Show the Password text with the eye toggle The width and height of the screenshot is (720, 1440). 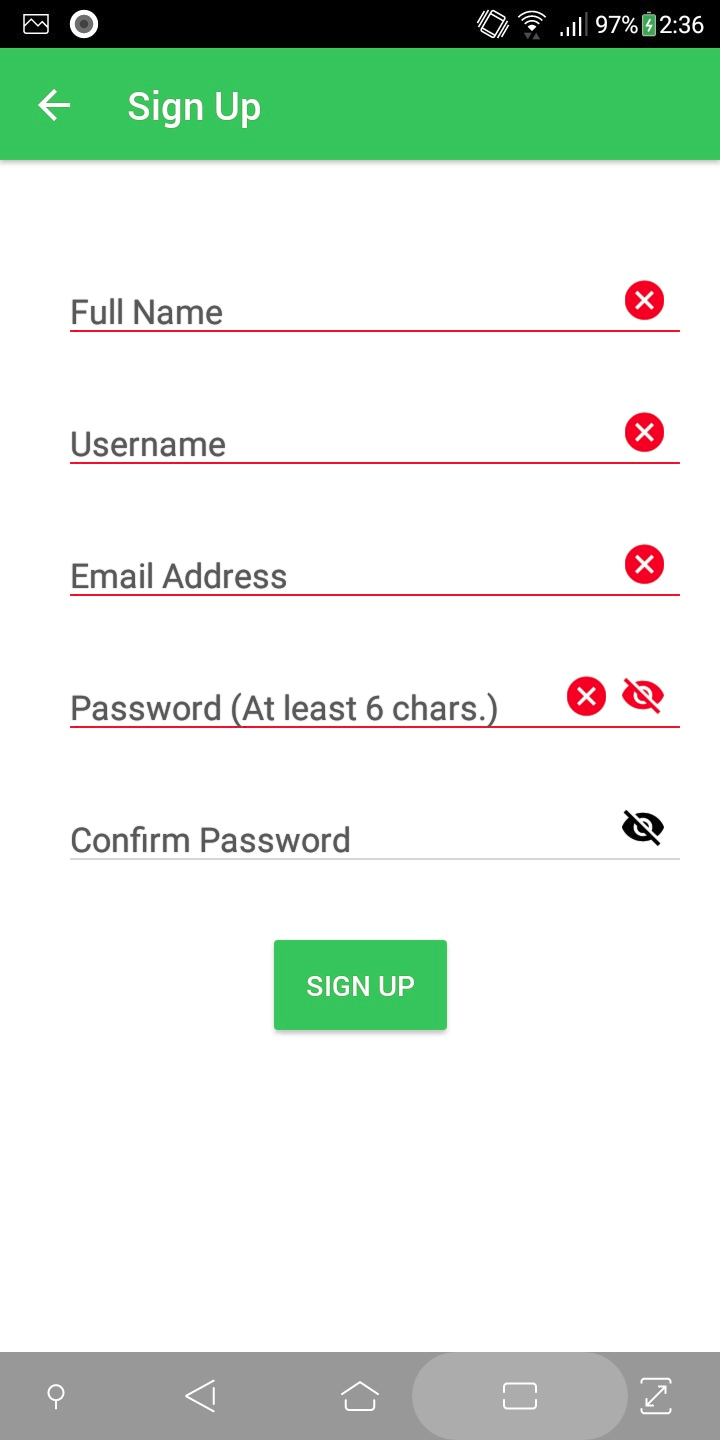644,696
